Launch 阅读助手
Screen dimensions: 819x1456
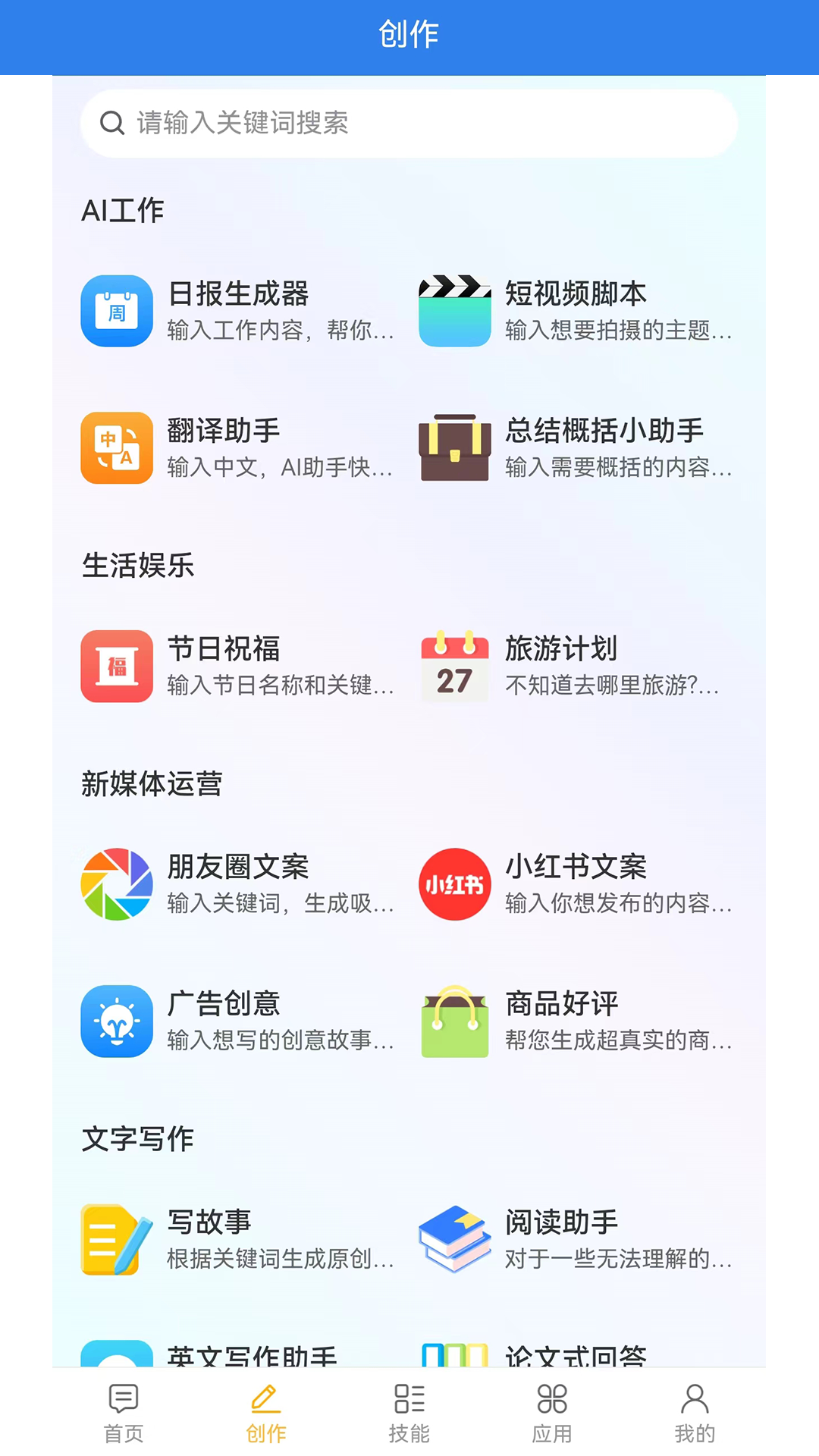click(x=576, y=1239)
